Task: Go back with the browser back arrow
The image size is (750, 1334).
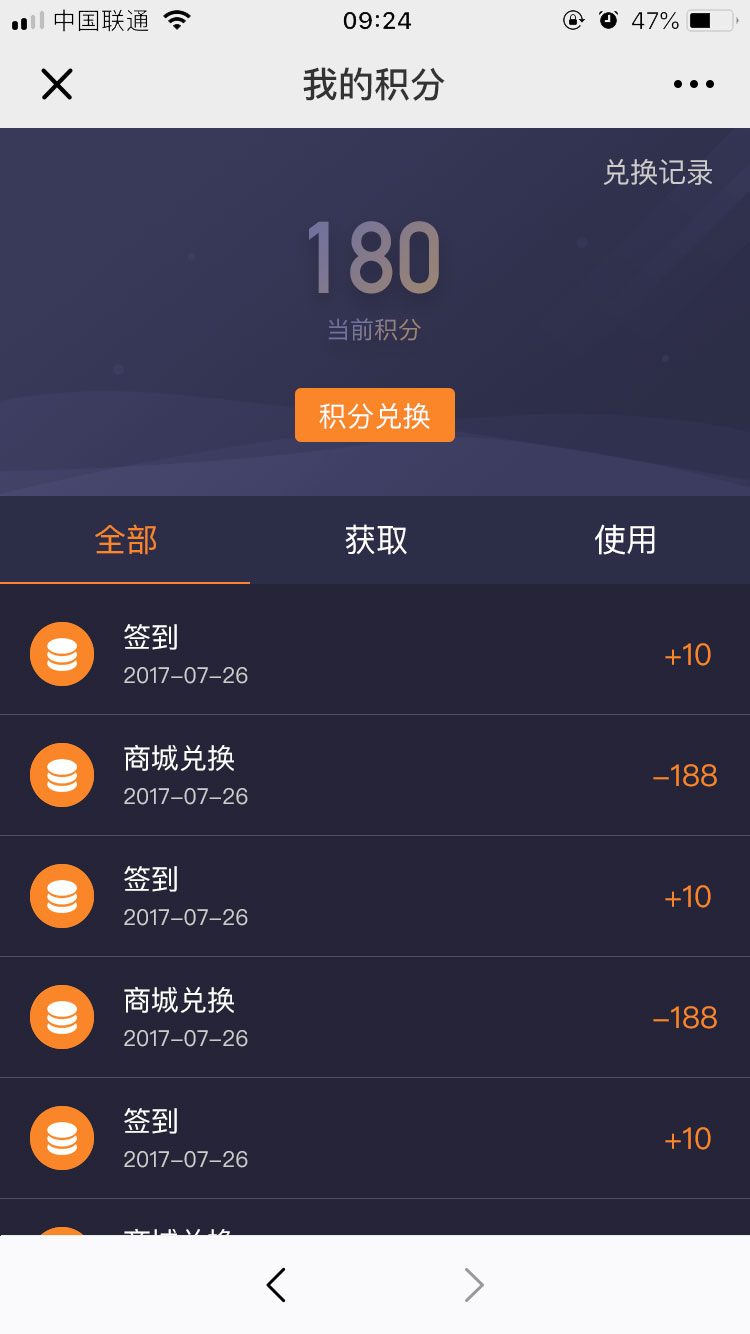Action: pos(277,1284)
